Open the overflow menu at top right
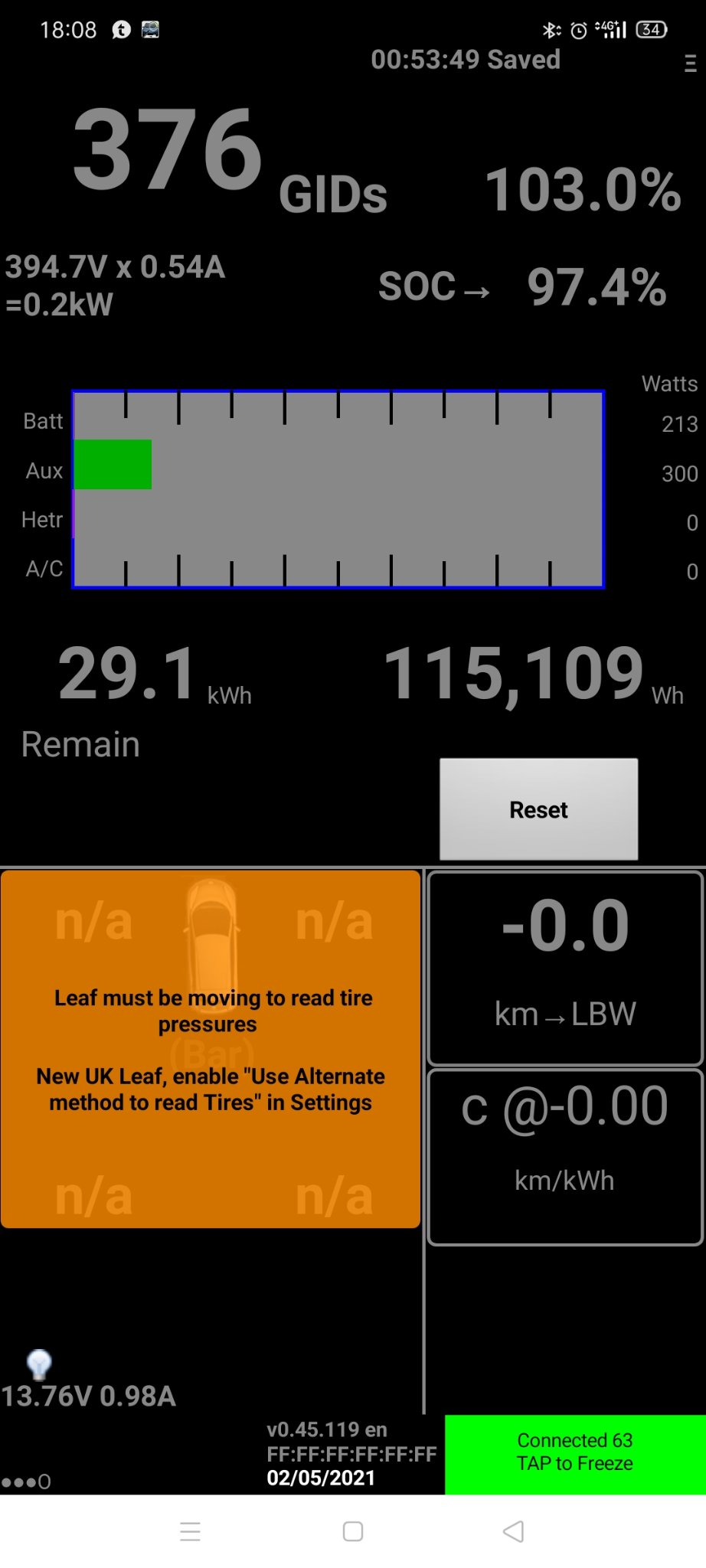The height and width of the screenshot is (1568, 706). 690,64
